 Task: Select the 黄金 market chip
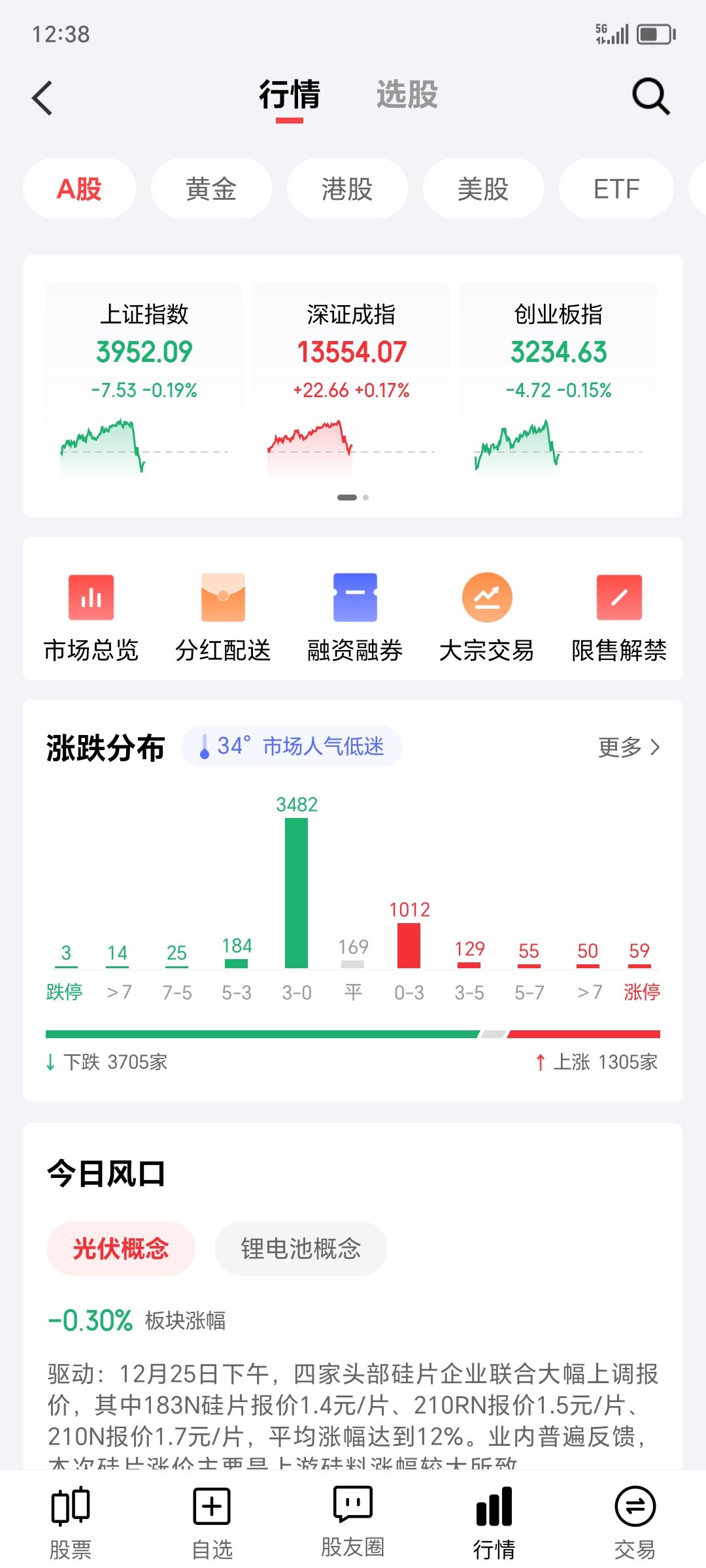pyautogui.click(x=210, y=189)
